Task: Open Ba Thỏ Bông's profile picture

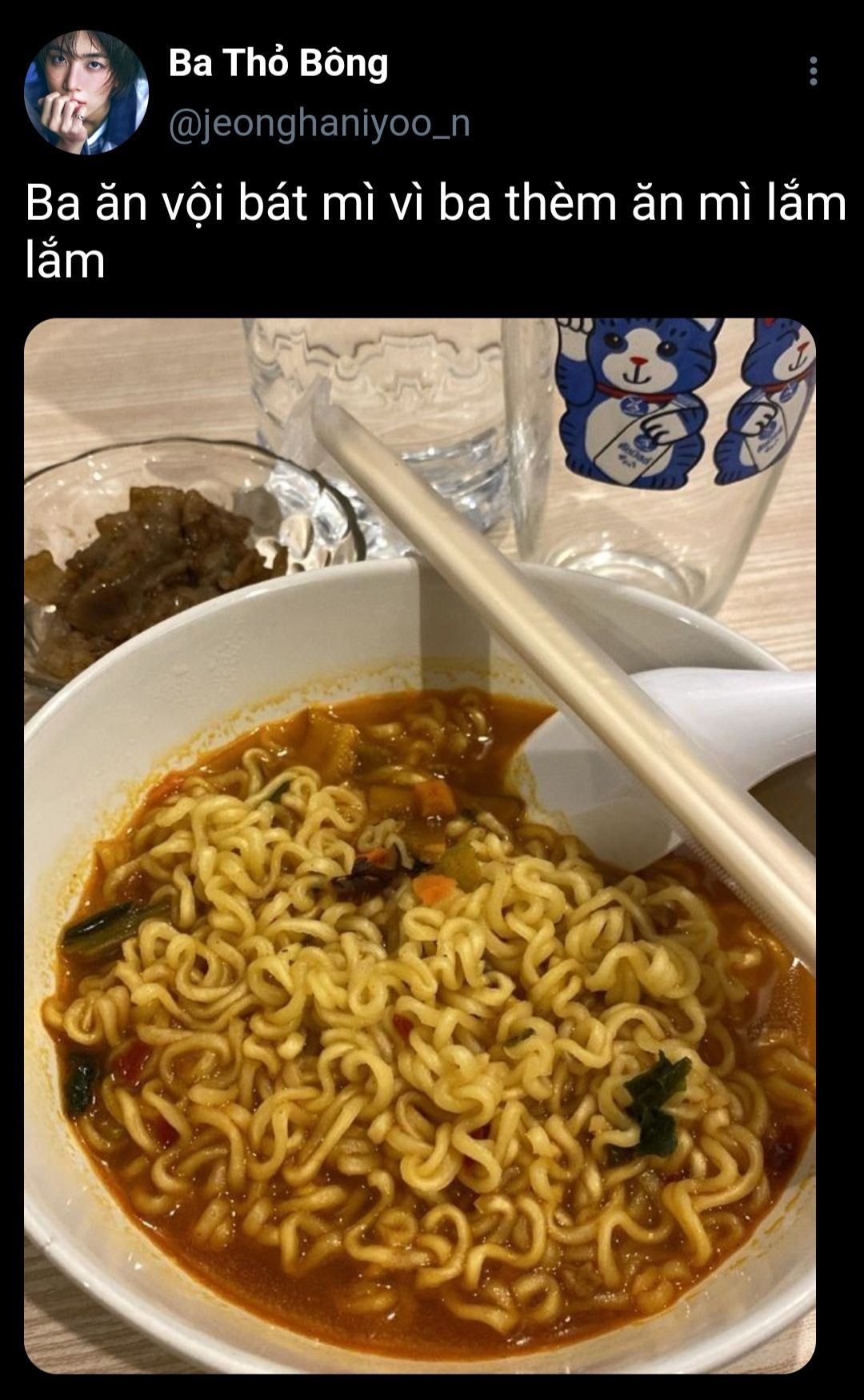Action: (86, 92)
